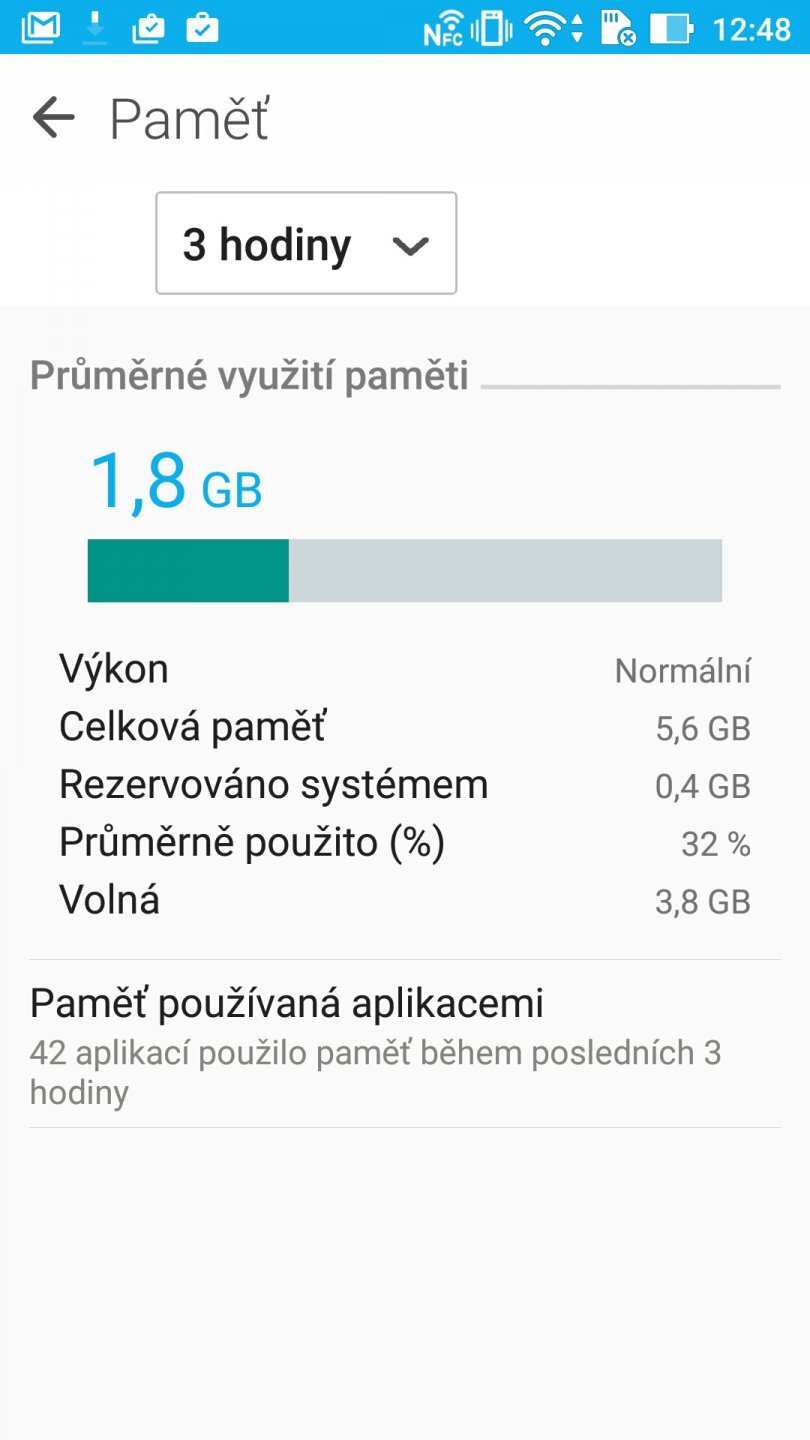The height and width of the screenshot is (1440, 810).
Task: Select the first task checklist notification icon
Action: [150, 27]
